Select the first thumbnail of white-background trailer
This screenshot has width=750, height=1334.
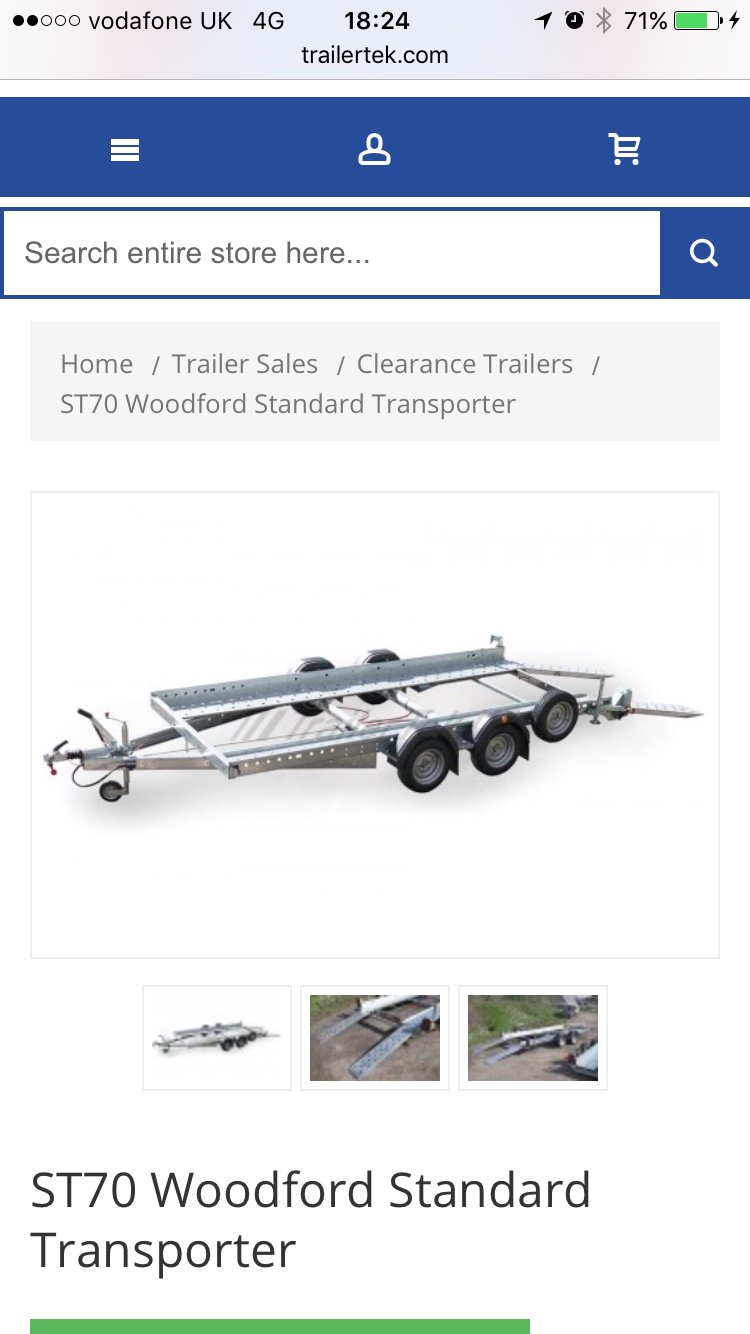click(x=217, y=1037)
